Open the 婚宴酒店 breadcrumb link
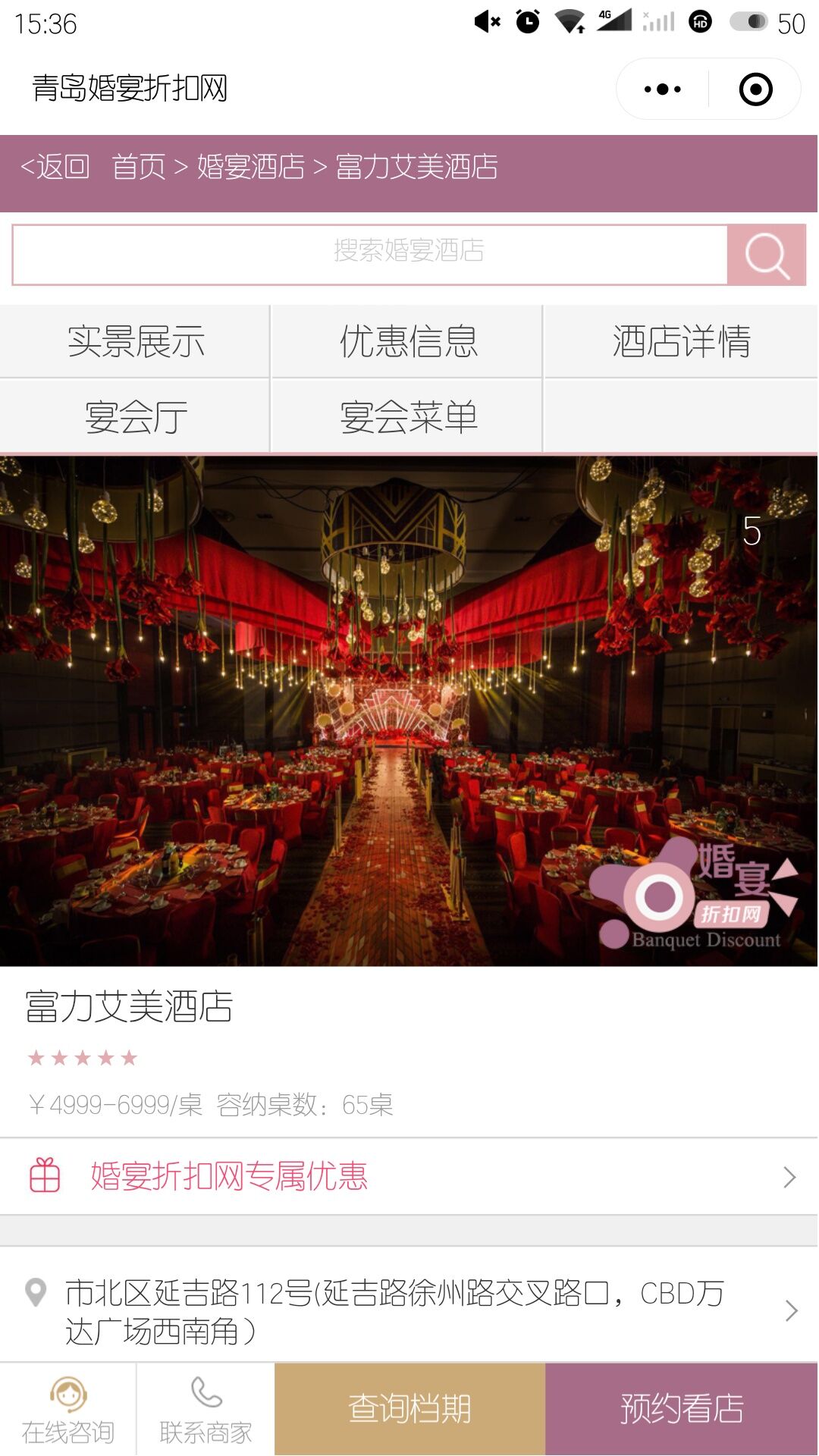The width and height of the screenshot is (819, 1456). [250, 167]
